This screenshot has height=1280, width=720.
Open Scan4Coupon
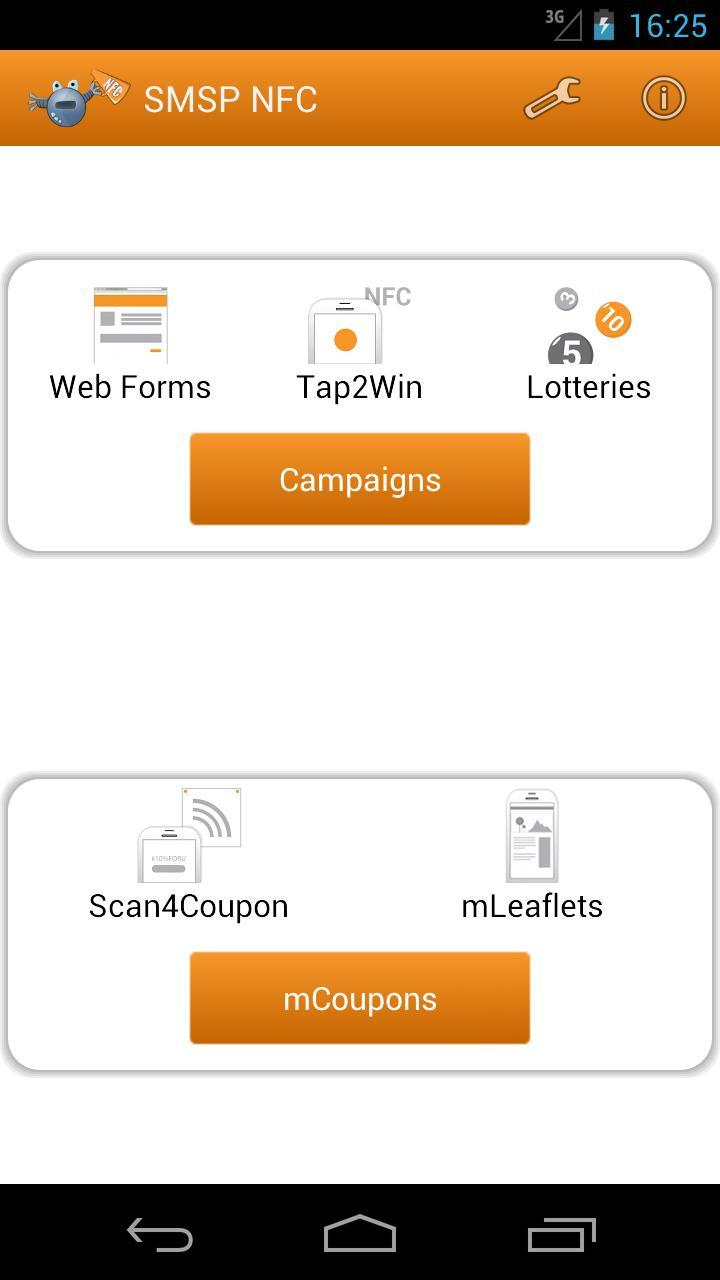coord(189,855)
